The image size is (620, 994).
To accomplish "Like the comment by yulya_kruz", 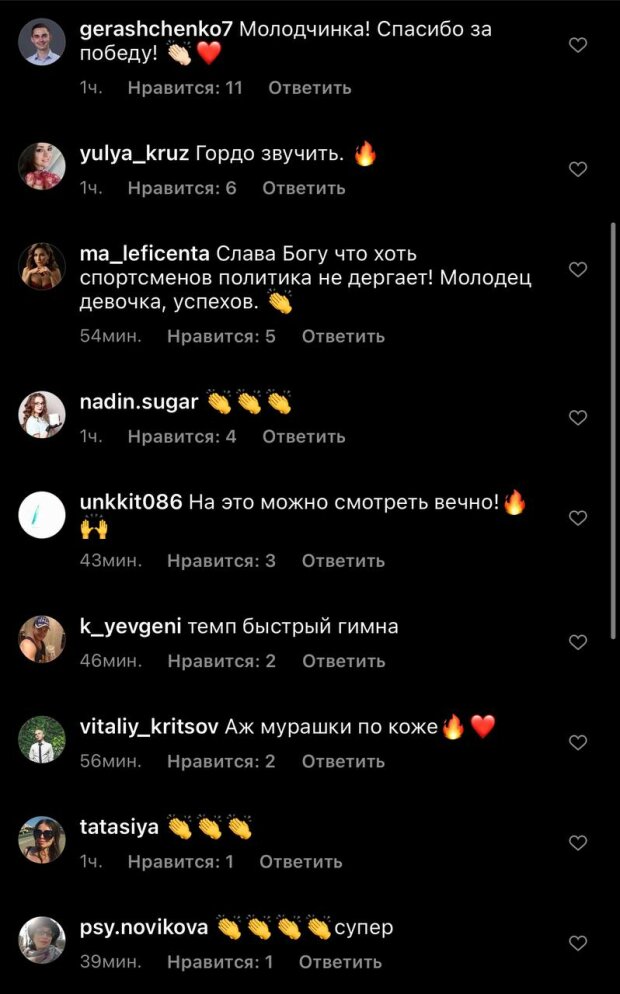I will (577, 169).
